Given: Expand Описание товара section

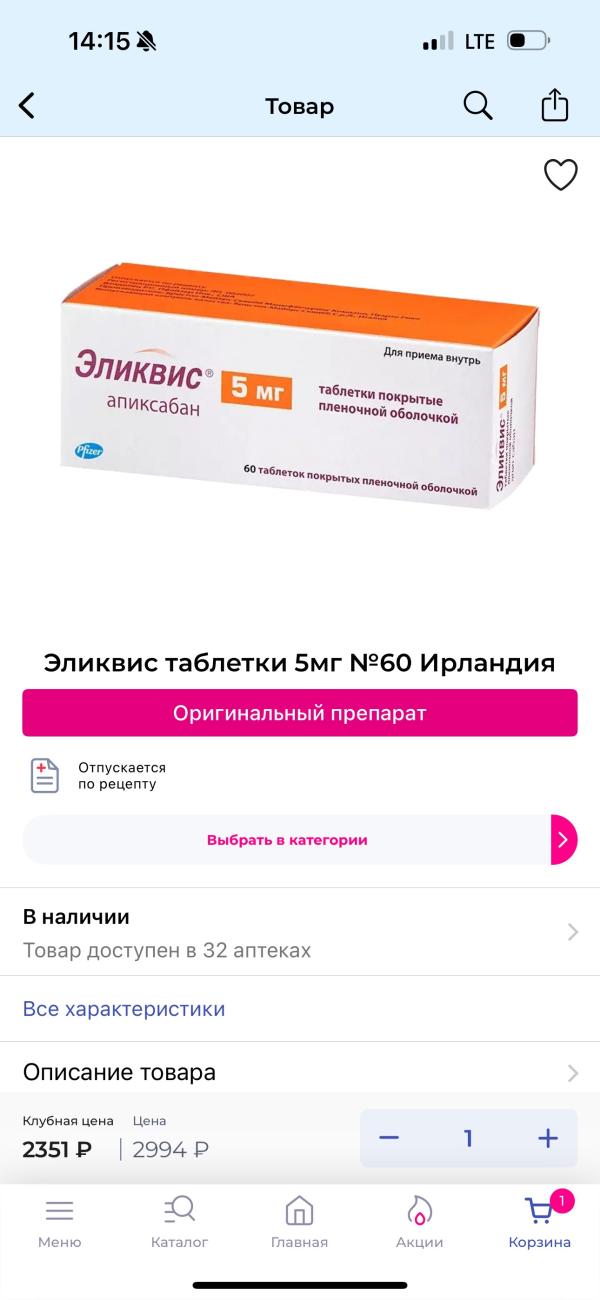Looking at the screenshot, I should pos(300,1073).
